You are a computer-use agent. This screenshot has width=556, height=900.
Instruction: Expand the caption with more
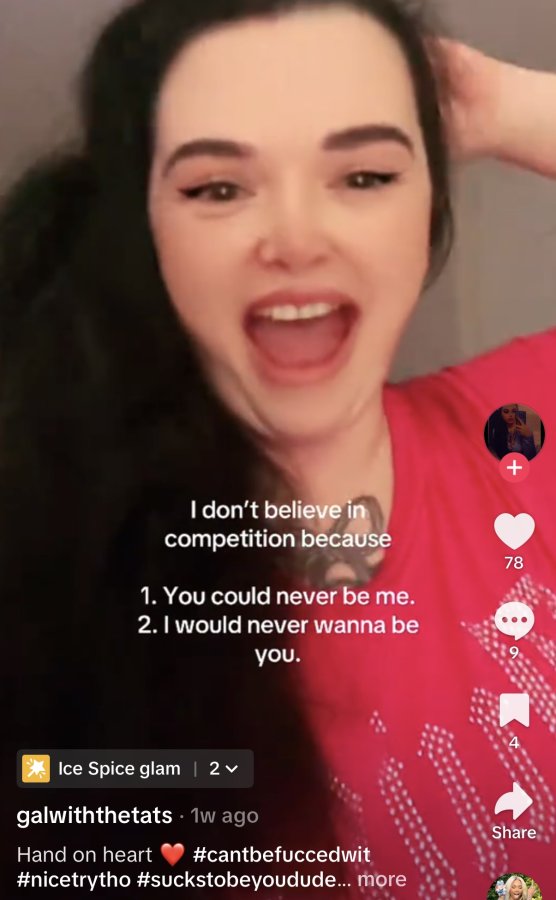click(x=382, y=879)
